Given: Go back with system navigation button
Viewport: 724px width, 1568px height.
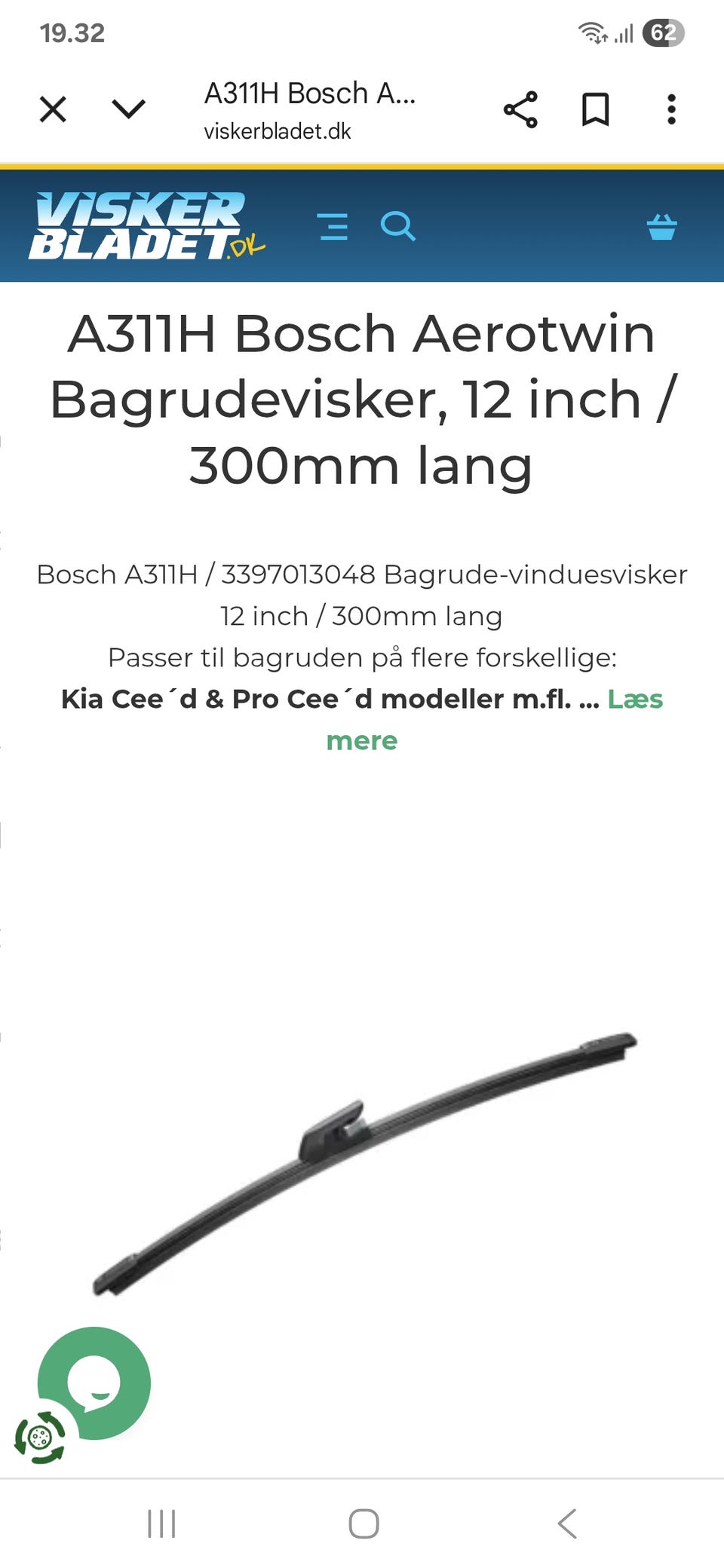Looking at the screenshot, I should tap(567, 1523).
